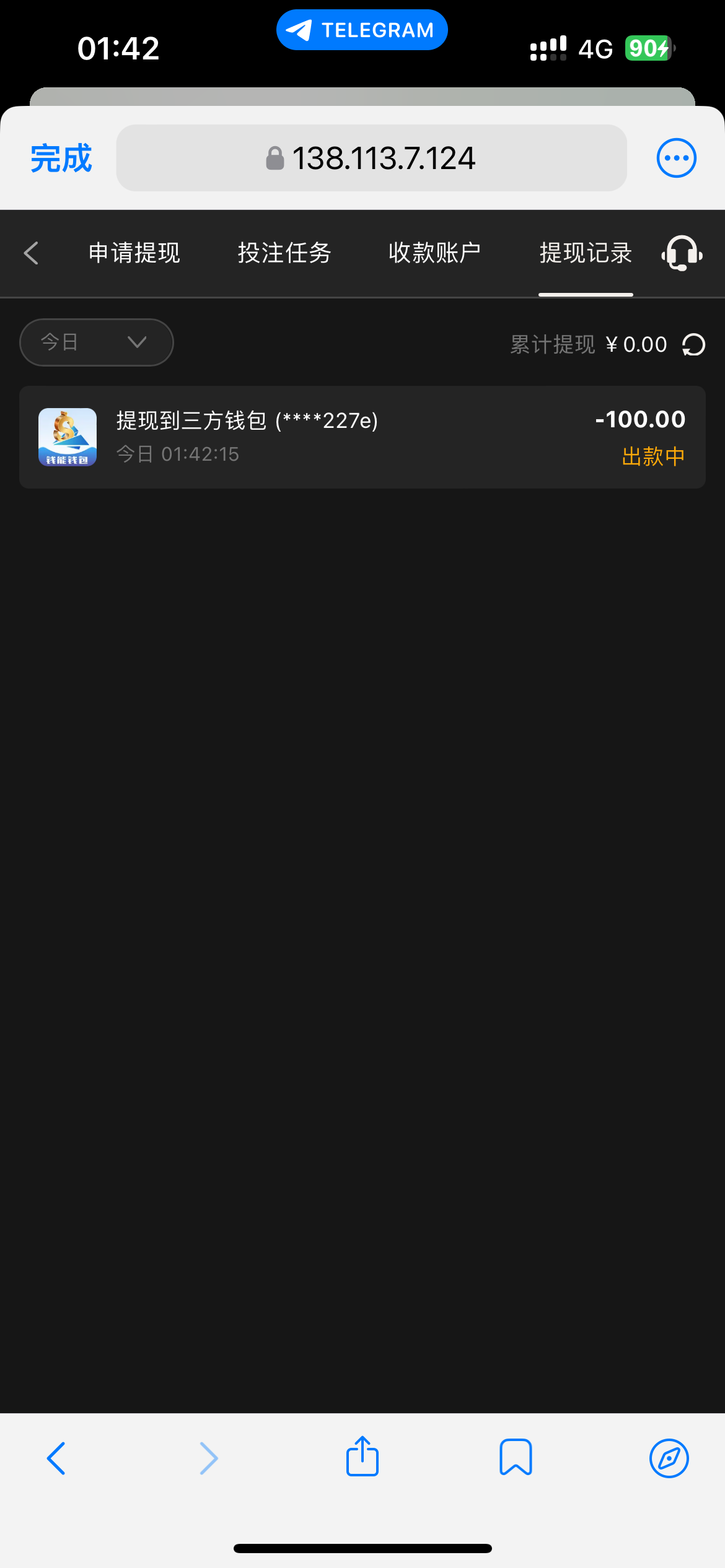Switch to the 收款账户 tab

(x=435, y=253)
